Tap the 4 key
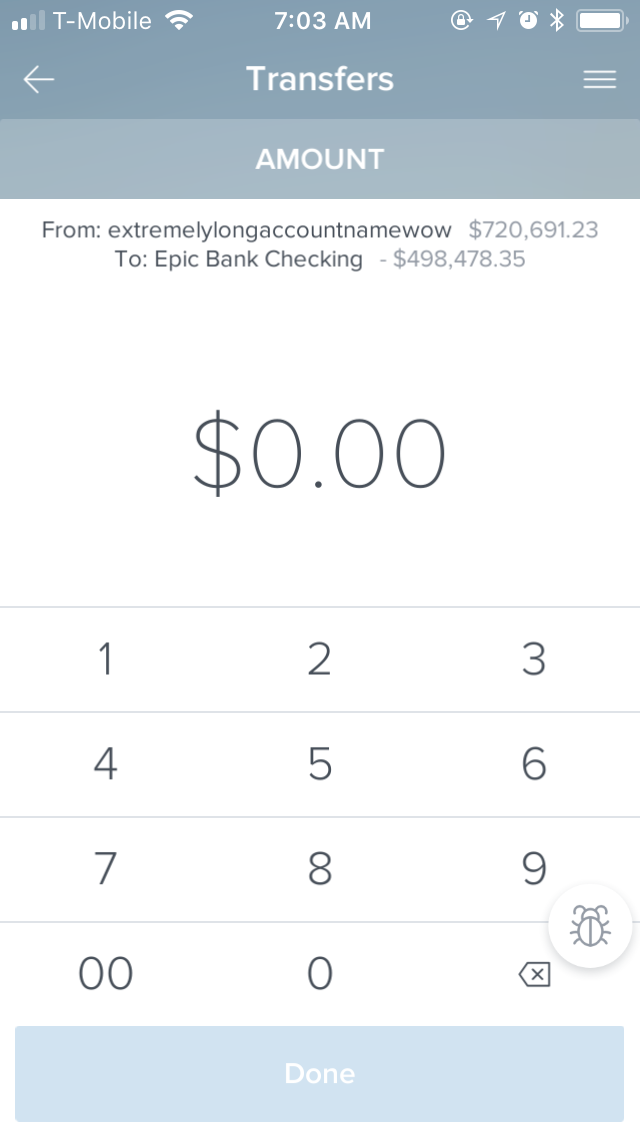This screenshot has width=640, height=1136. [x=106, y=764]
